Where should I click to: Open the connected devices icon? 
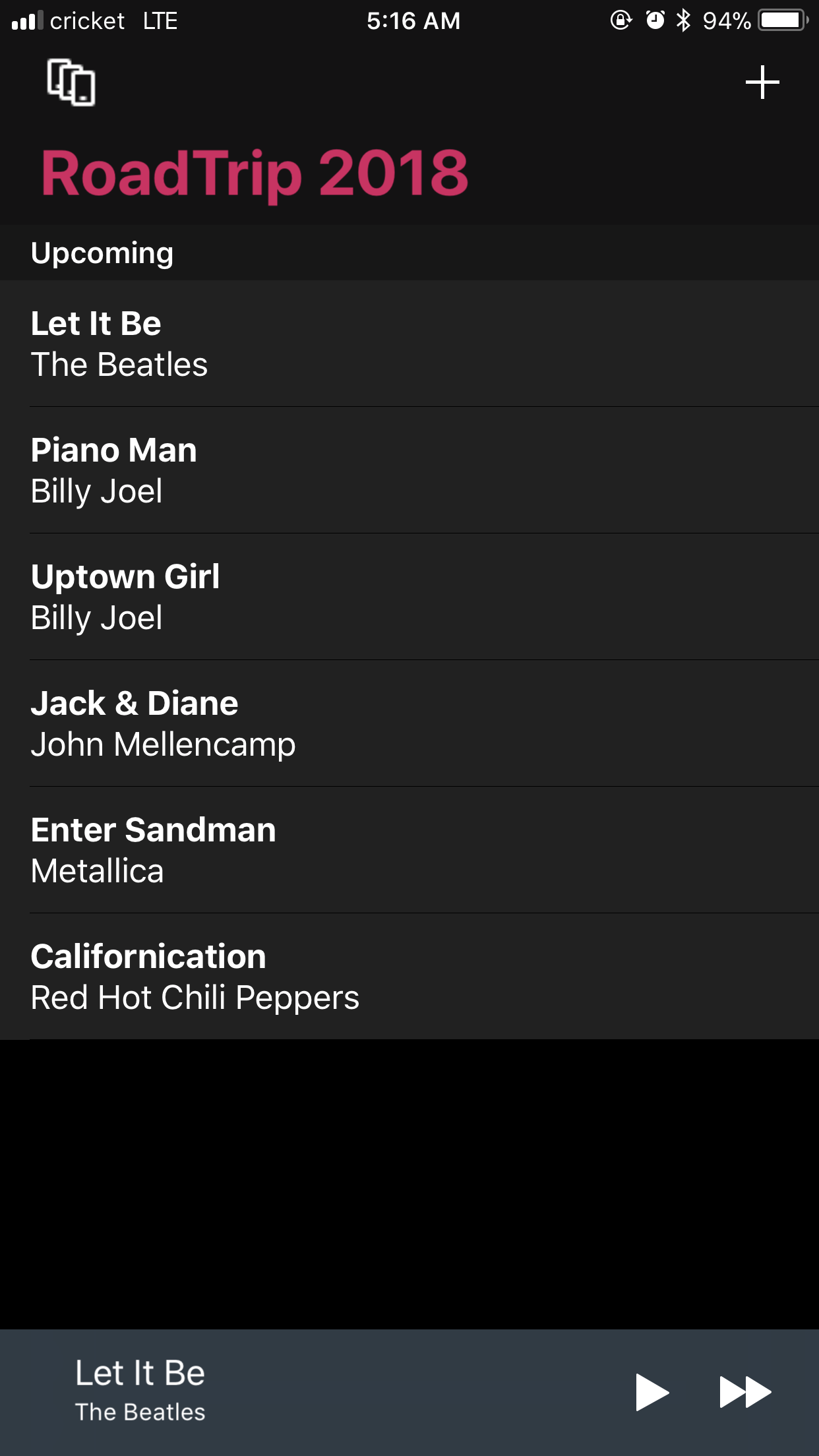click(71, 82)
